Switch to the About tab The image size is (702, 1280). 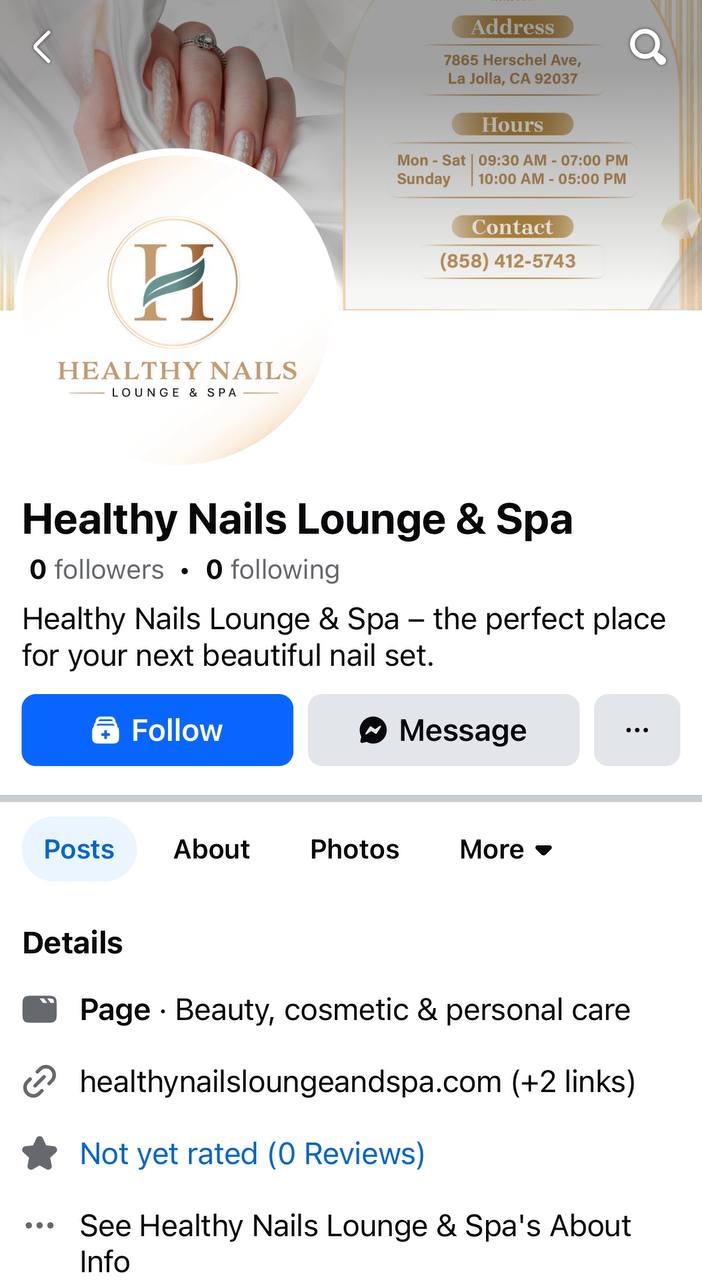[x=212, y=849]
